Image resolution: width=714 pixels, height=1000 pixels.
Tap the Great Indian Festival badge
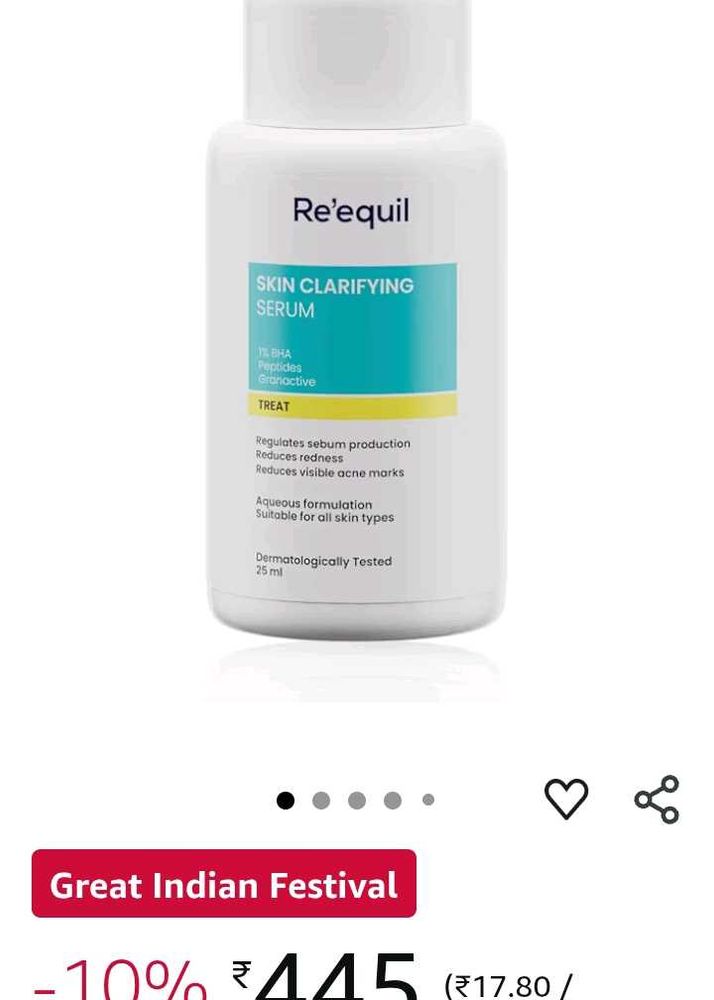(224, 884)
